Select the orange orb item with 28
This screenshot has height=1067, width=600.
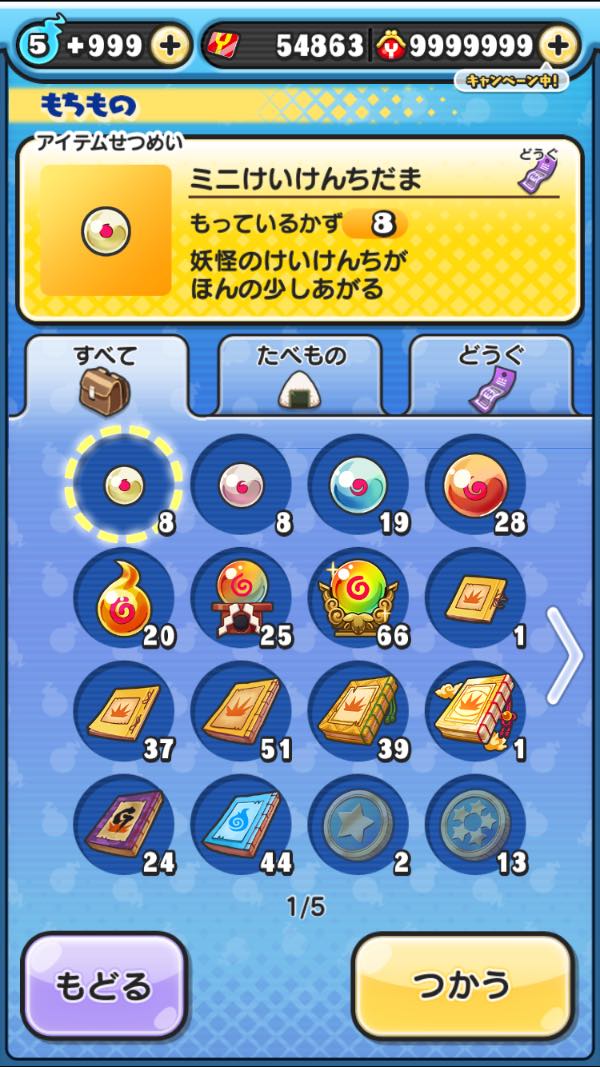coord(475,485)
